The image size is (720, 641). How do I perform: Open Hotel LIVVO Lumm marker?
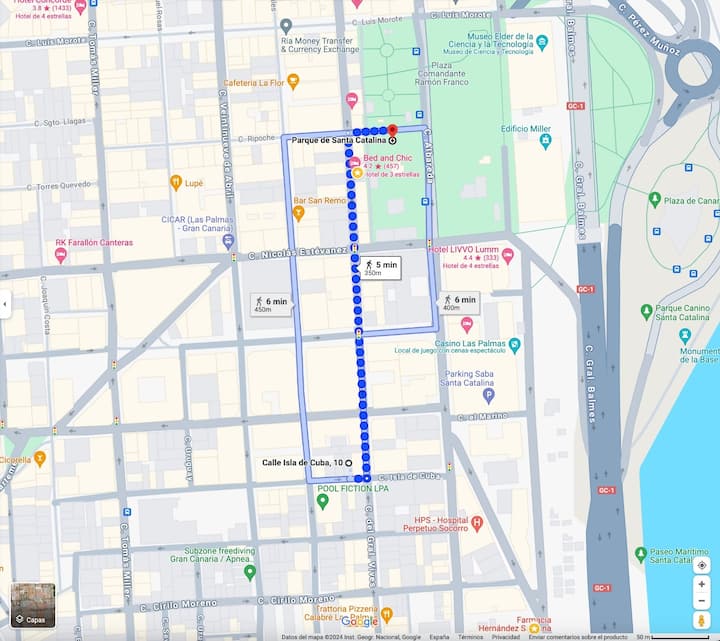pyautogui.click(x=507, y=256)
